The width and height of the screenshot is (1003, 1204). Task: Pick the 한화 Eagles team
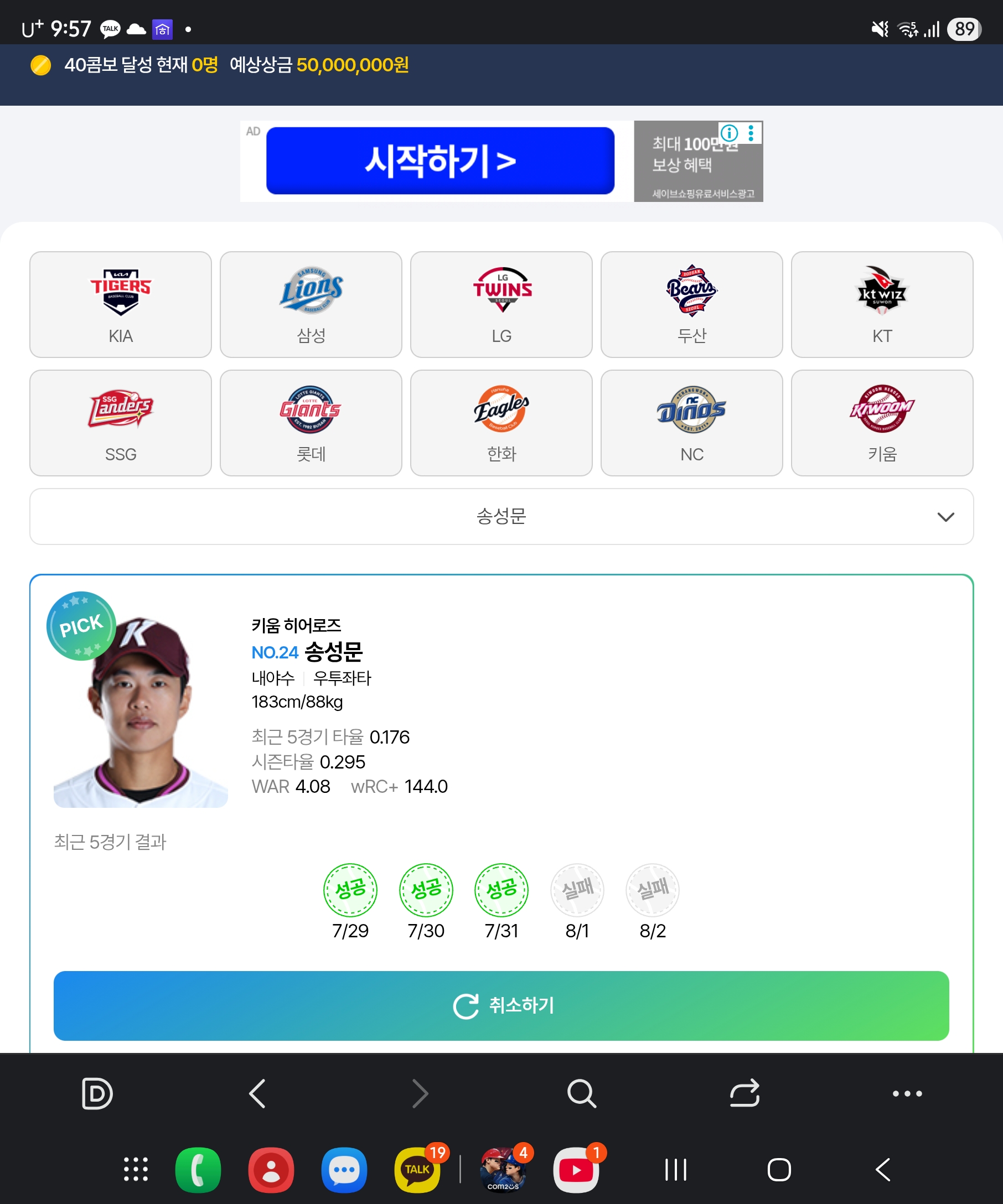pyautogui.click(x=501, y=423)
